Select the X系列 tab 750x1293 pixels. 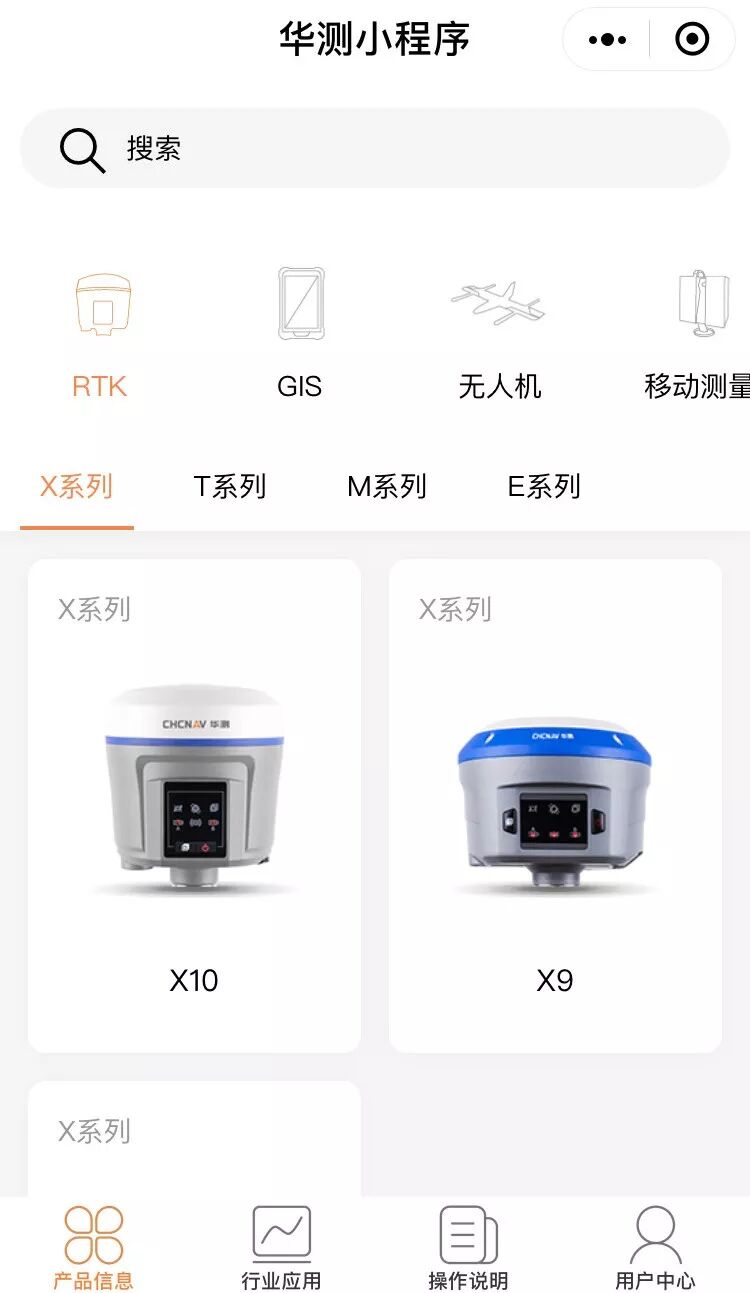(x=76, y=487)
